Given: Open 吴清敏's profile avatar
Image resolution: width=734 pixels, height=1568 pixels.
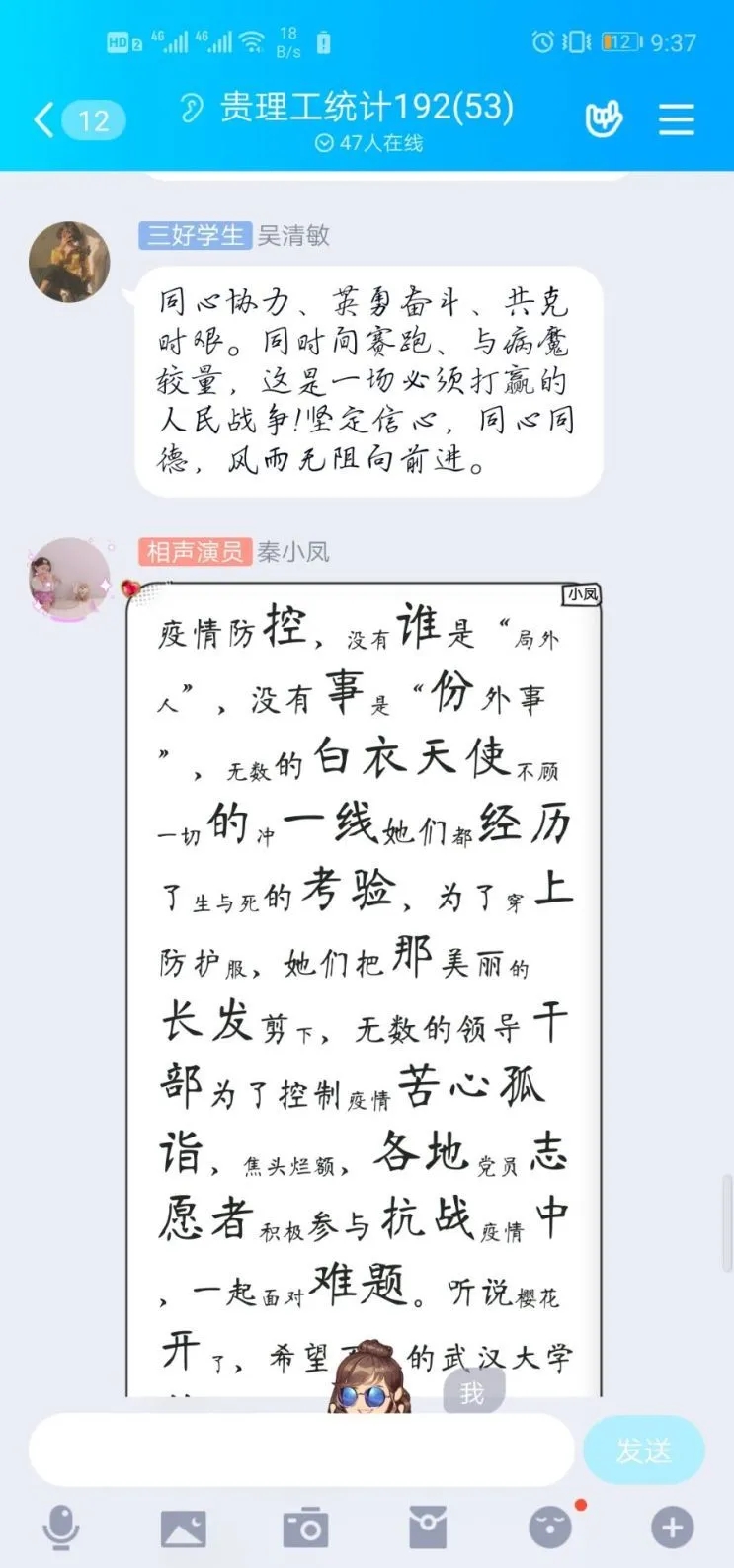Looking at the screenshot, I should coord(69,261).
